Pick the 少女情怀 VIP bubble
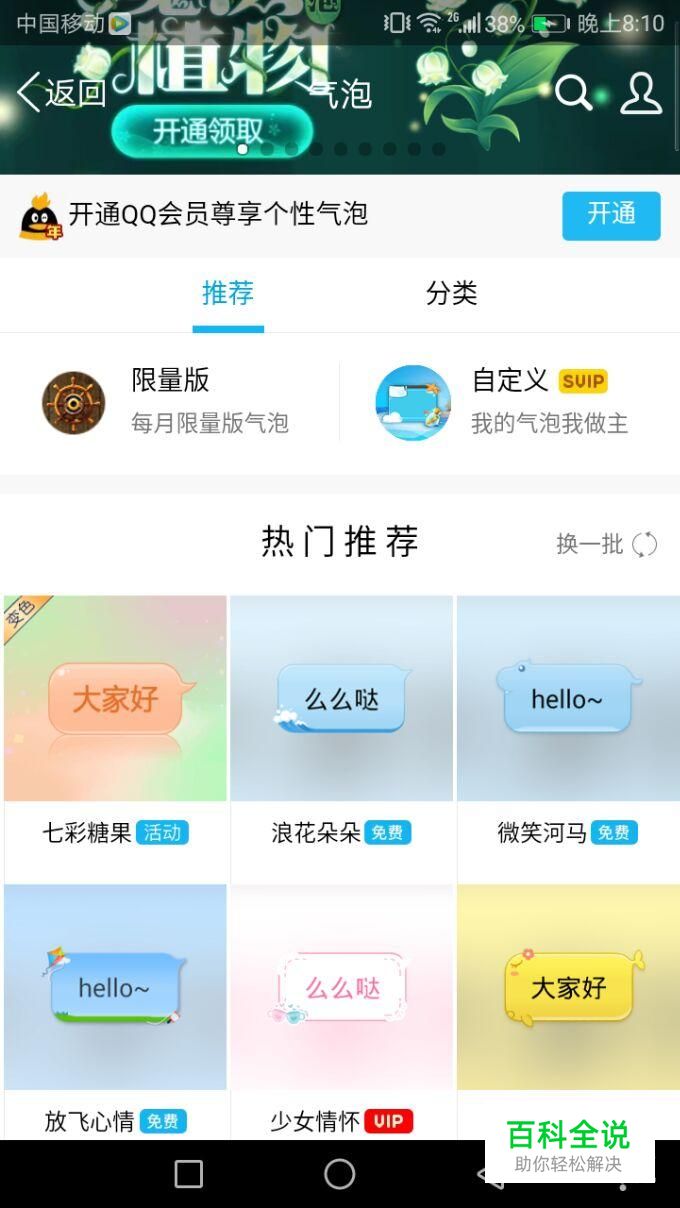 tap(341, 1011)
